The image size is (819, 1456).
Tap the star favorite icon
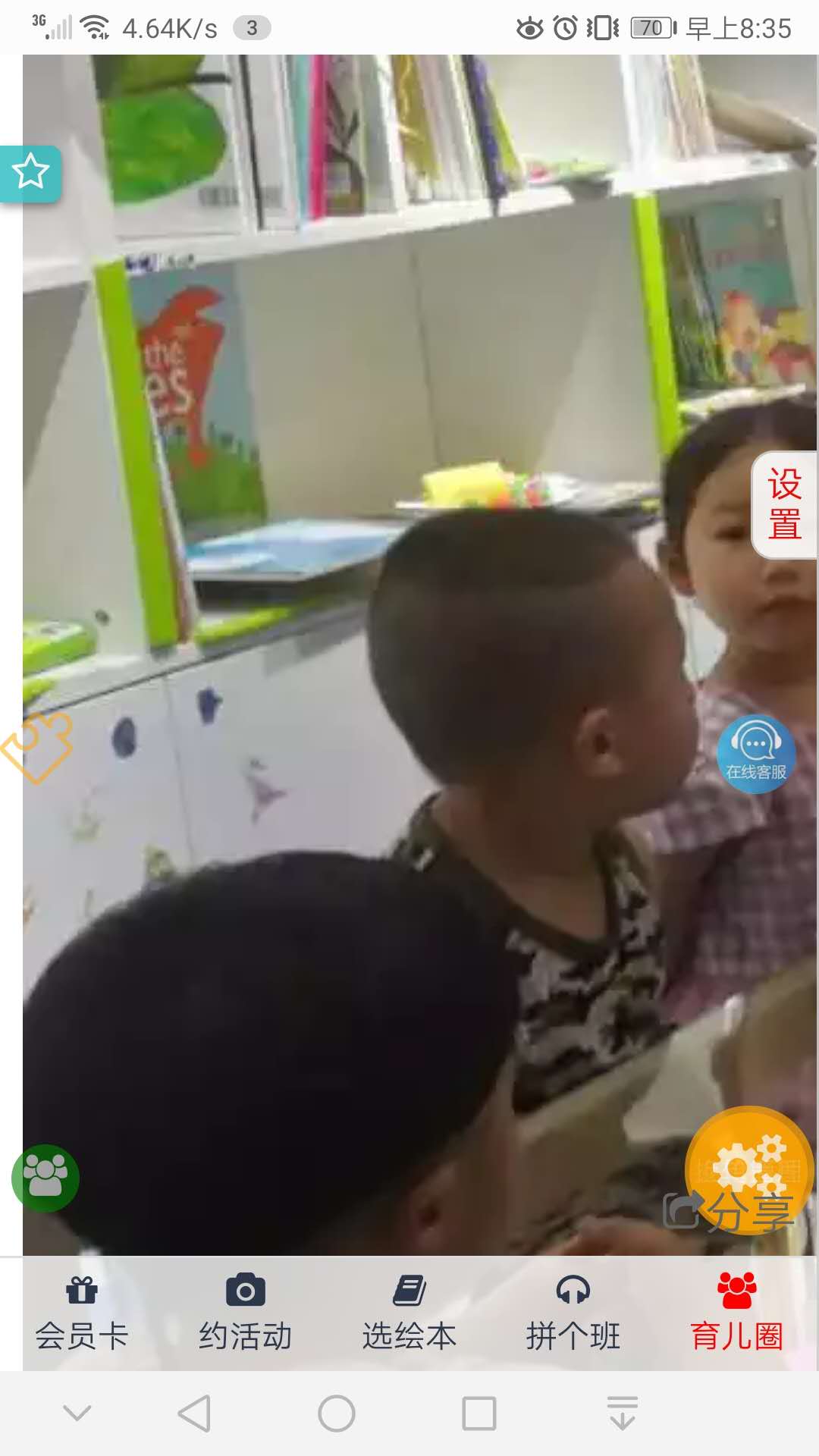[30, 172]
